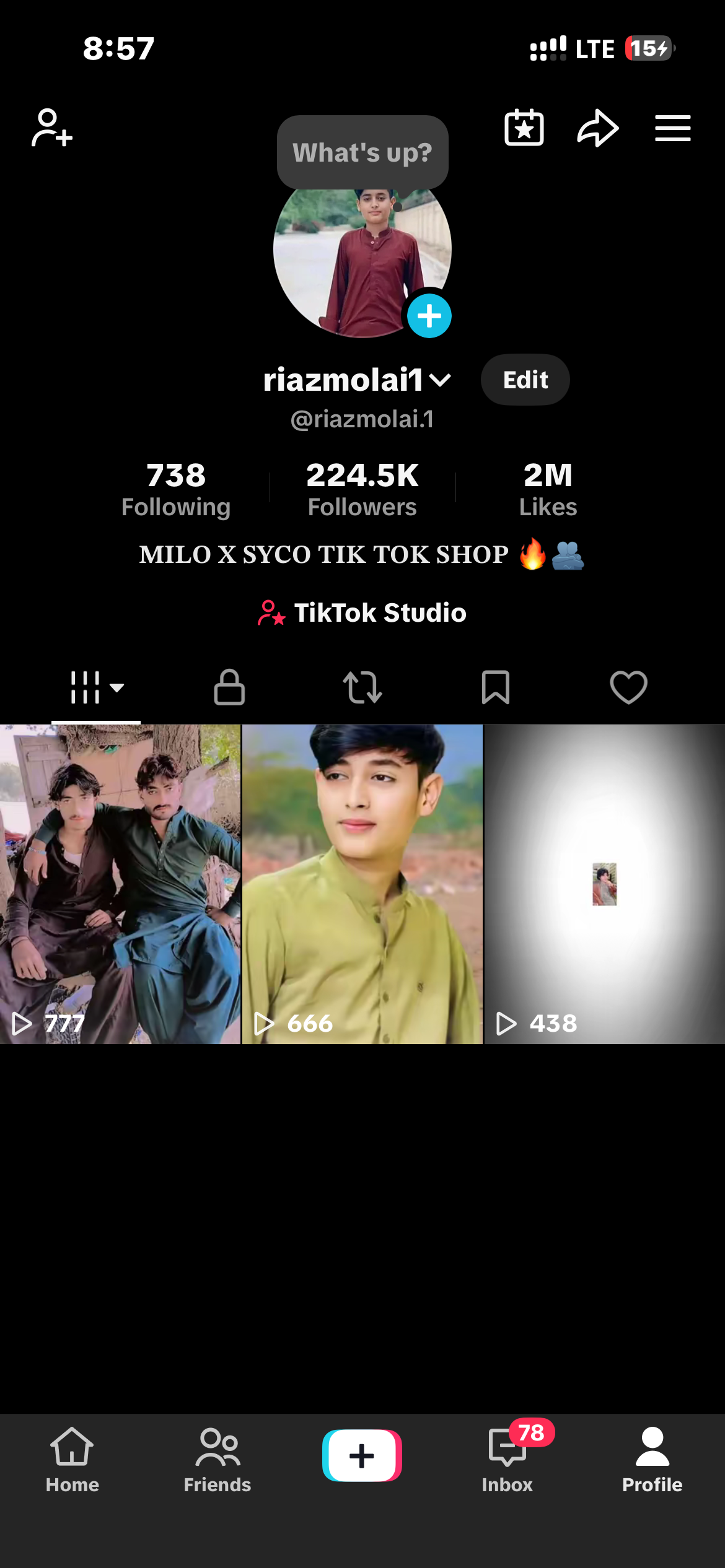Switch to the private videos lock tab

point(229,687)
